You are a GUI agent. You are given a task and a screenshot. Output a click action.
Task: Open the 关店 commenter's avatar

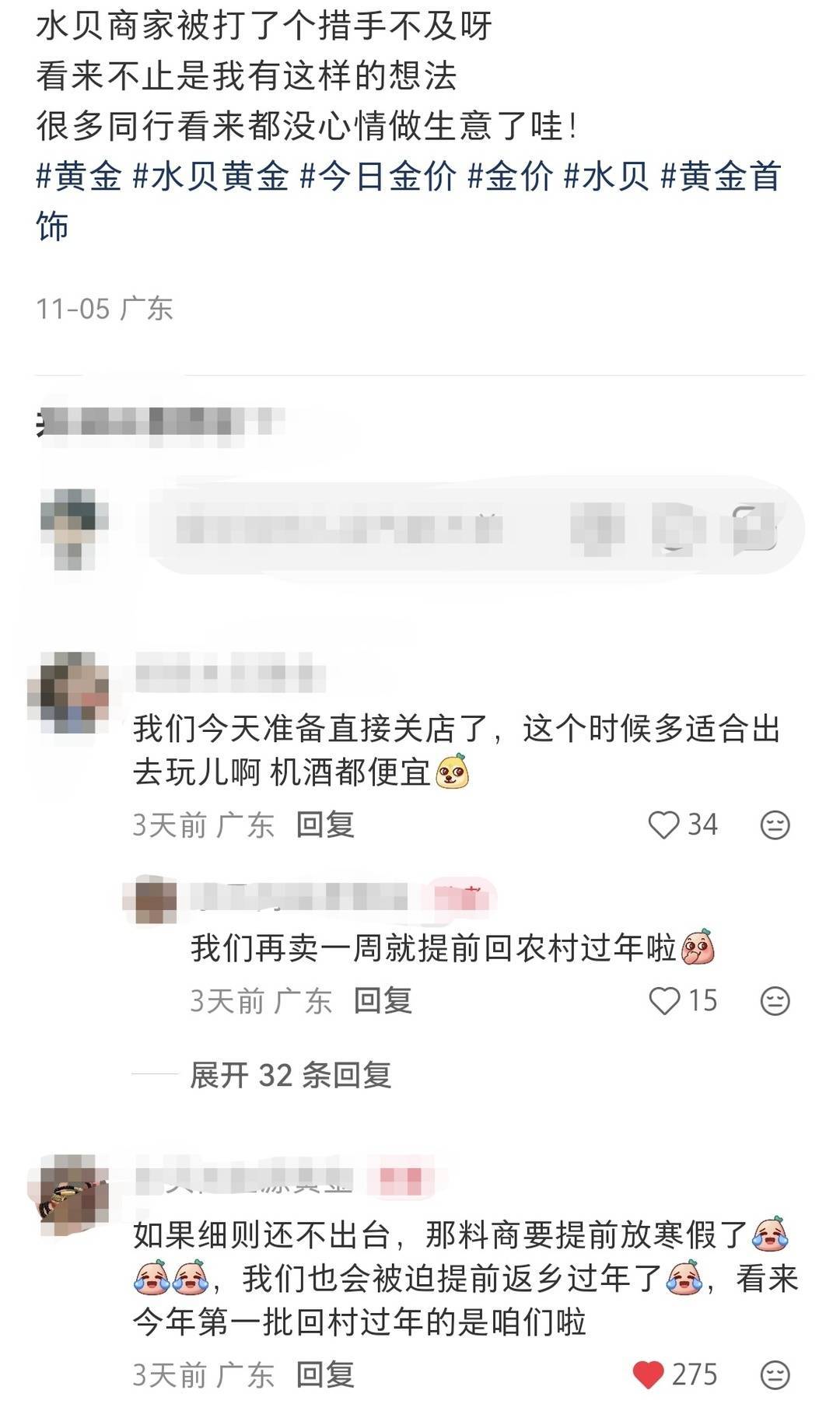click(68, 693)
